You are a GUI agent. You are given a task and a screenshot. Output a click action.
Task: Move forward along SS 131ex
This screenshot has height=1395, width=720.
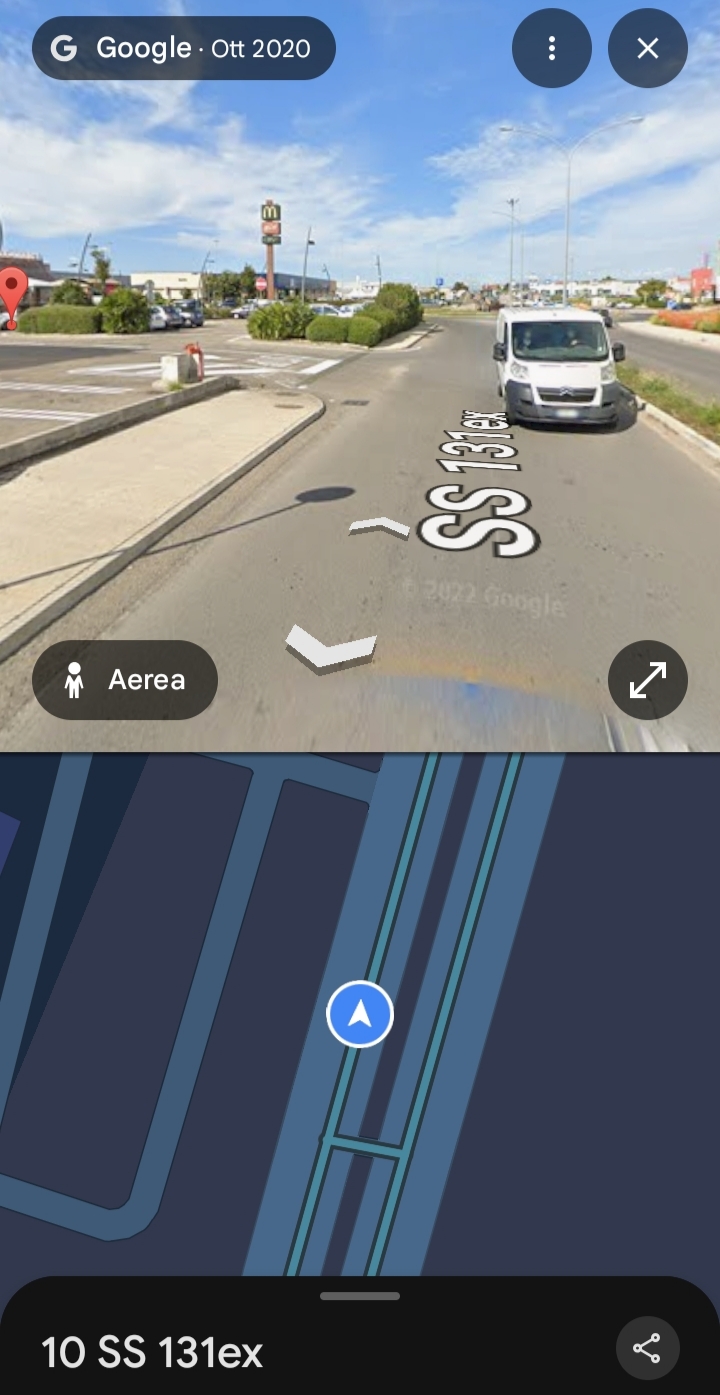pos(379,528)
